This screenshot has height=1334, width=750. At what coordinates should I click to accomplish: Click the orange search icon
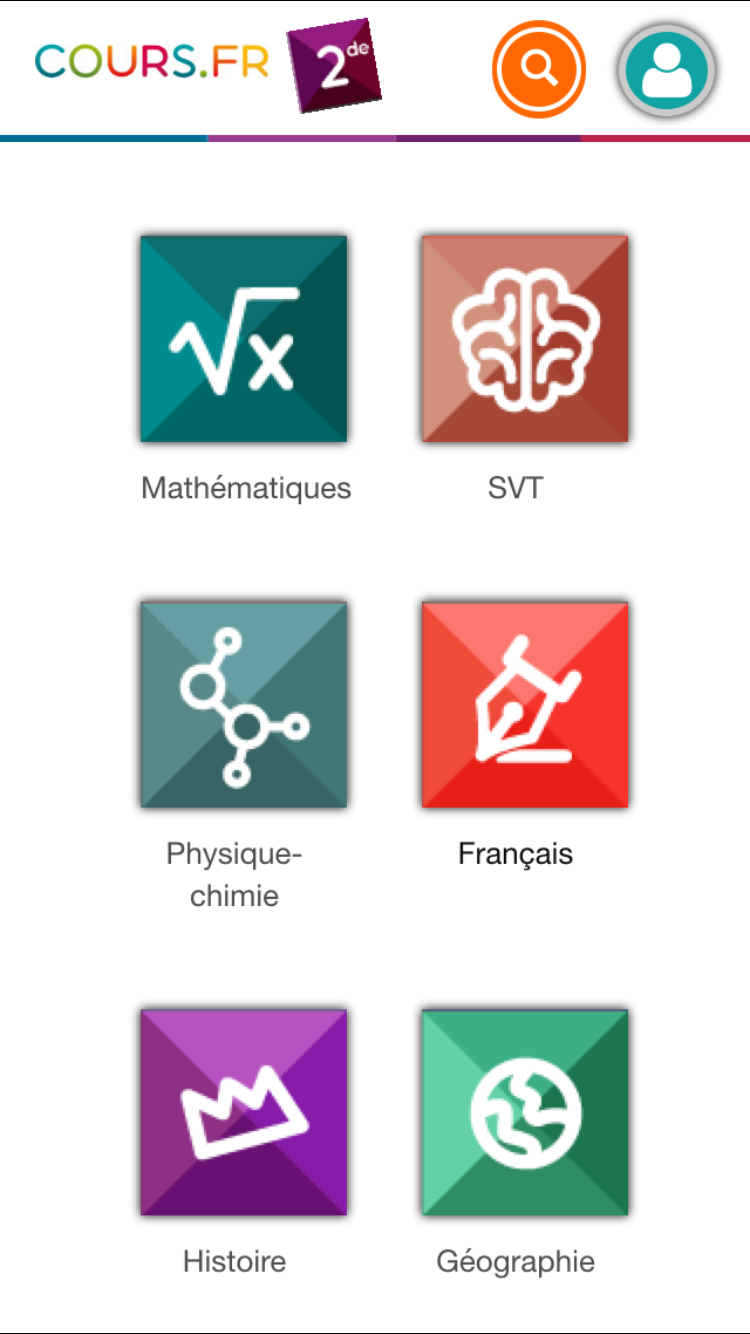[538, 69]
